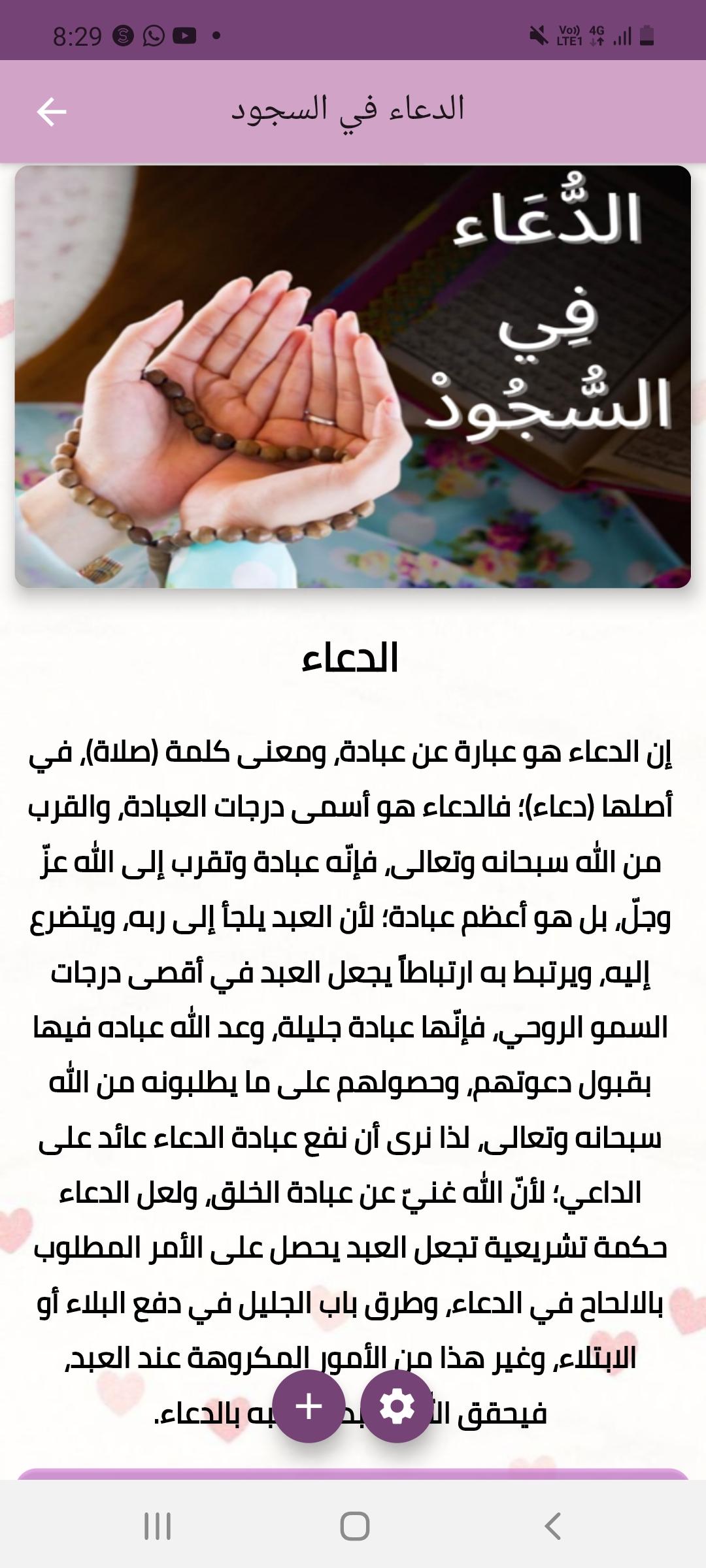Go to the home screen
Screen dimensions: 706x1568
pyautogui.click(x=354, y=1526)
